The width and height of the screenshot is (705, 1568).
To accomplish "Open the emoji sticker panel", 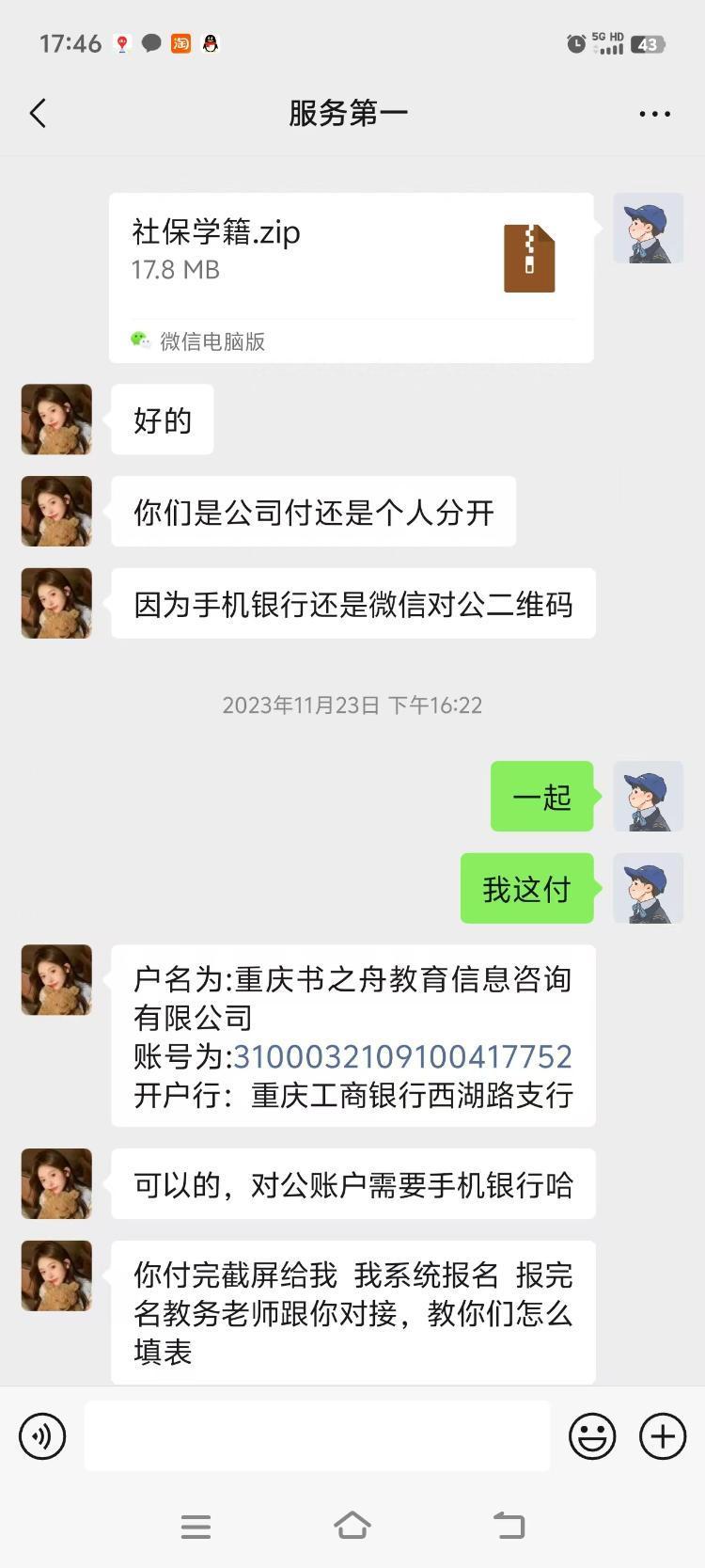I will pyautogui.click(x=592, y=1436).
